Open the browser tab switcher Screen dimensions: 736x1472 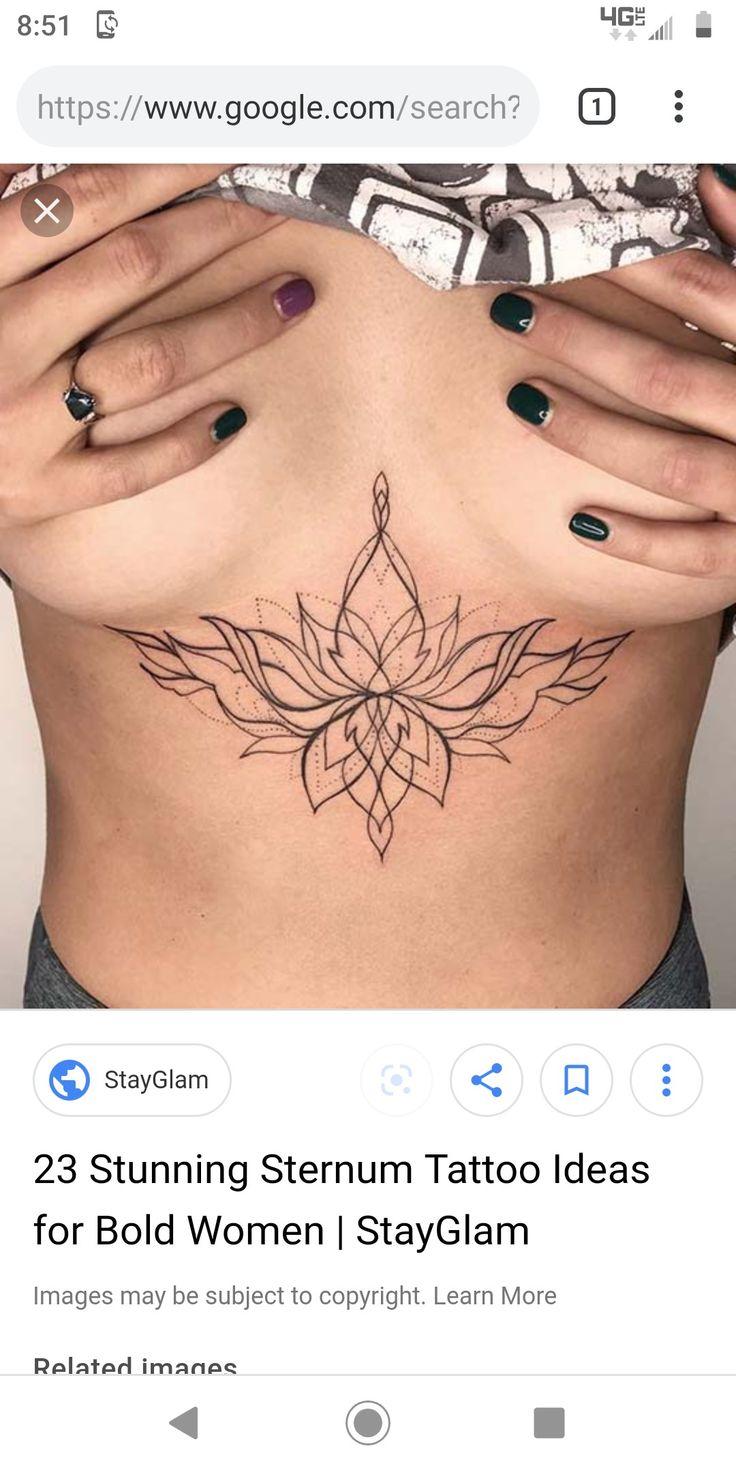[596, 107]
